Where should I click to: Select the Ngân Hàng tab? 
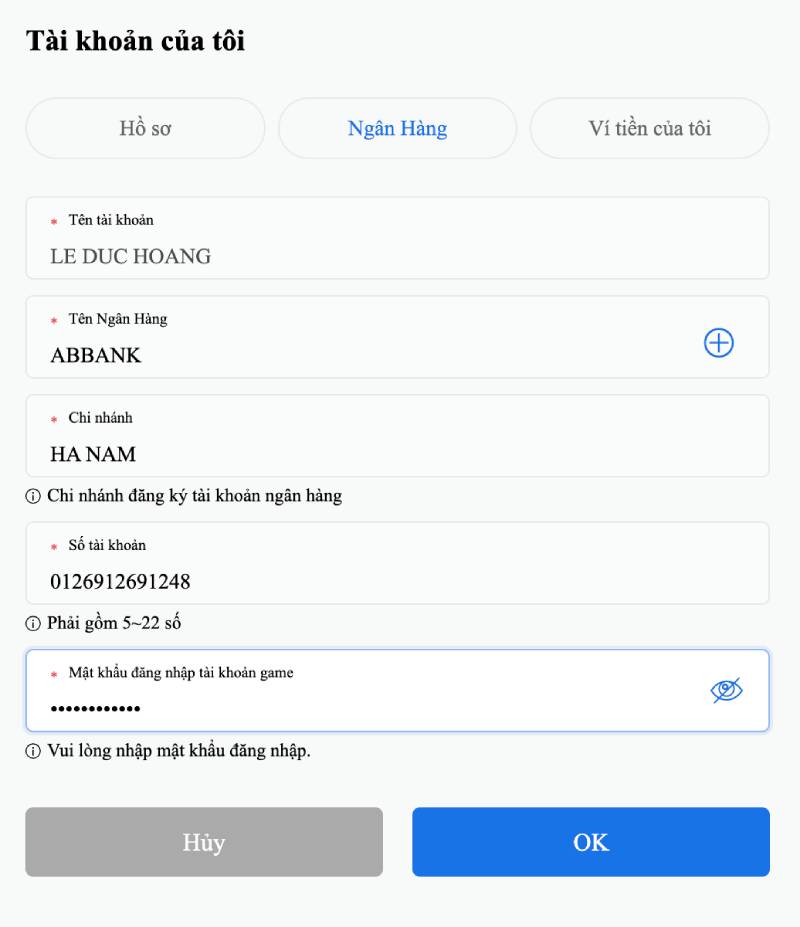point(397,128)
